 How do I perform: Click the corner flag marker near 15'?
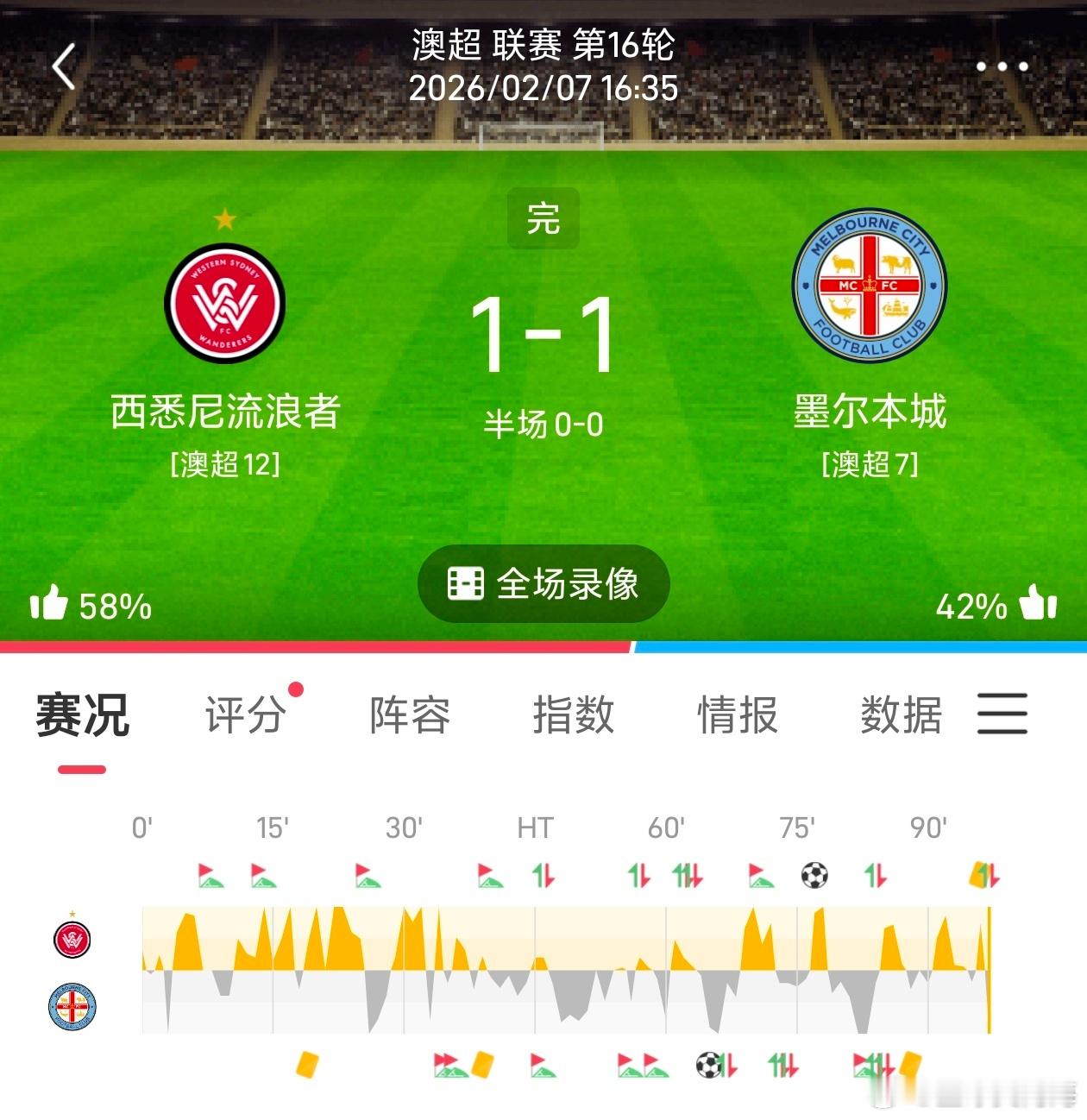(261, 876)
